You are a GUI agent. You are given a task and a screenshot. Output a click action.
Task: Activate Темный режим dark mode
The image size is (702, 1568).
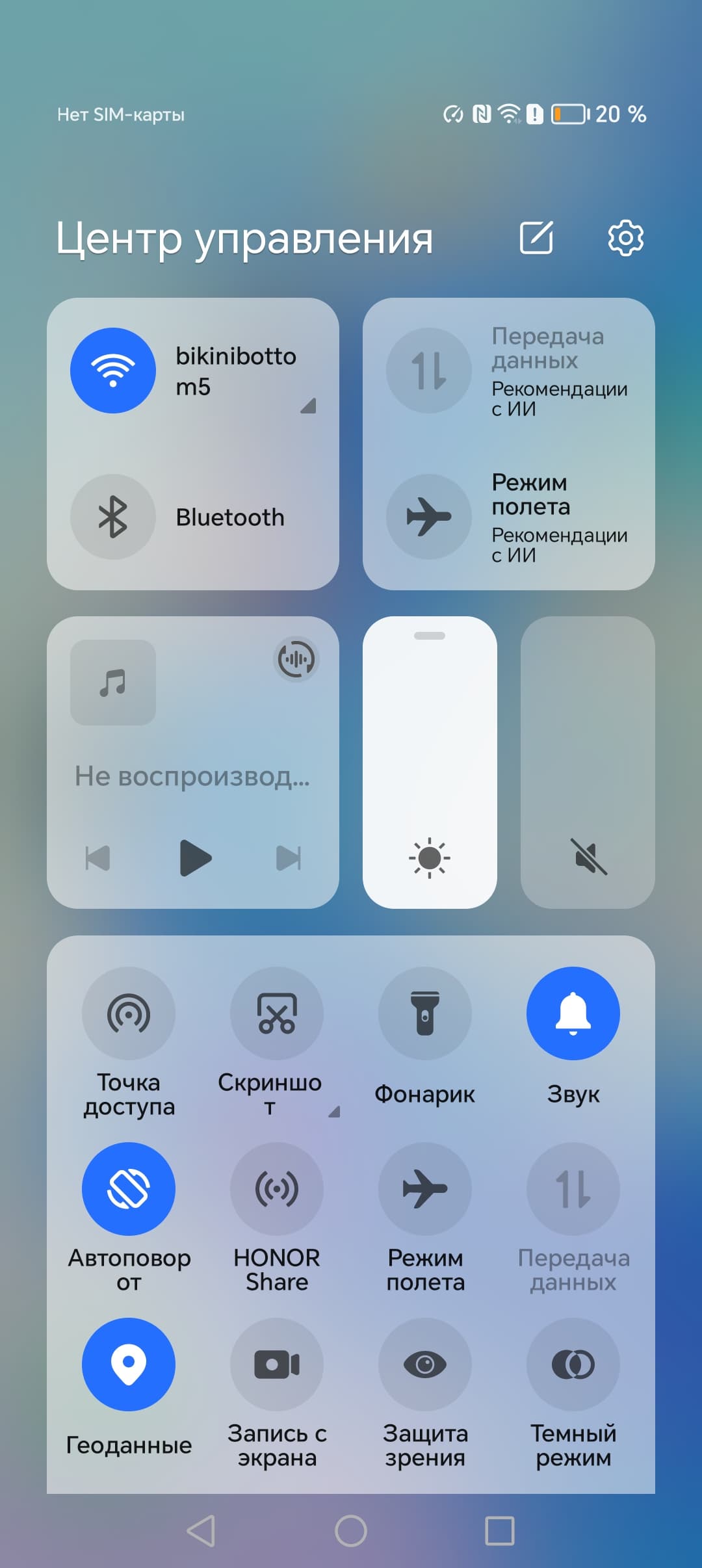573,1365
